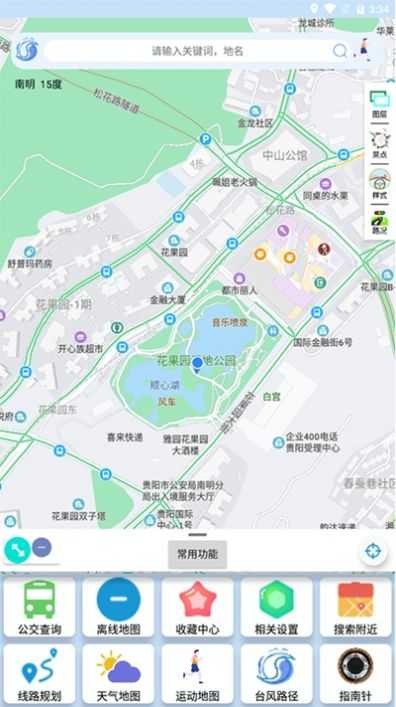Screen dimensions: 396x707
Task: Recenter map with the locate button
Action: (x=373, y=551)
